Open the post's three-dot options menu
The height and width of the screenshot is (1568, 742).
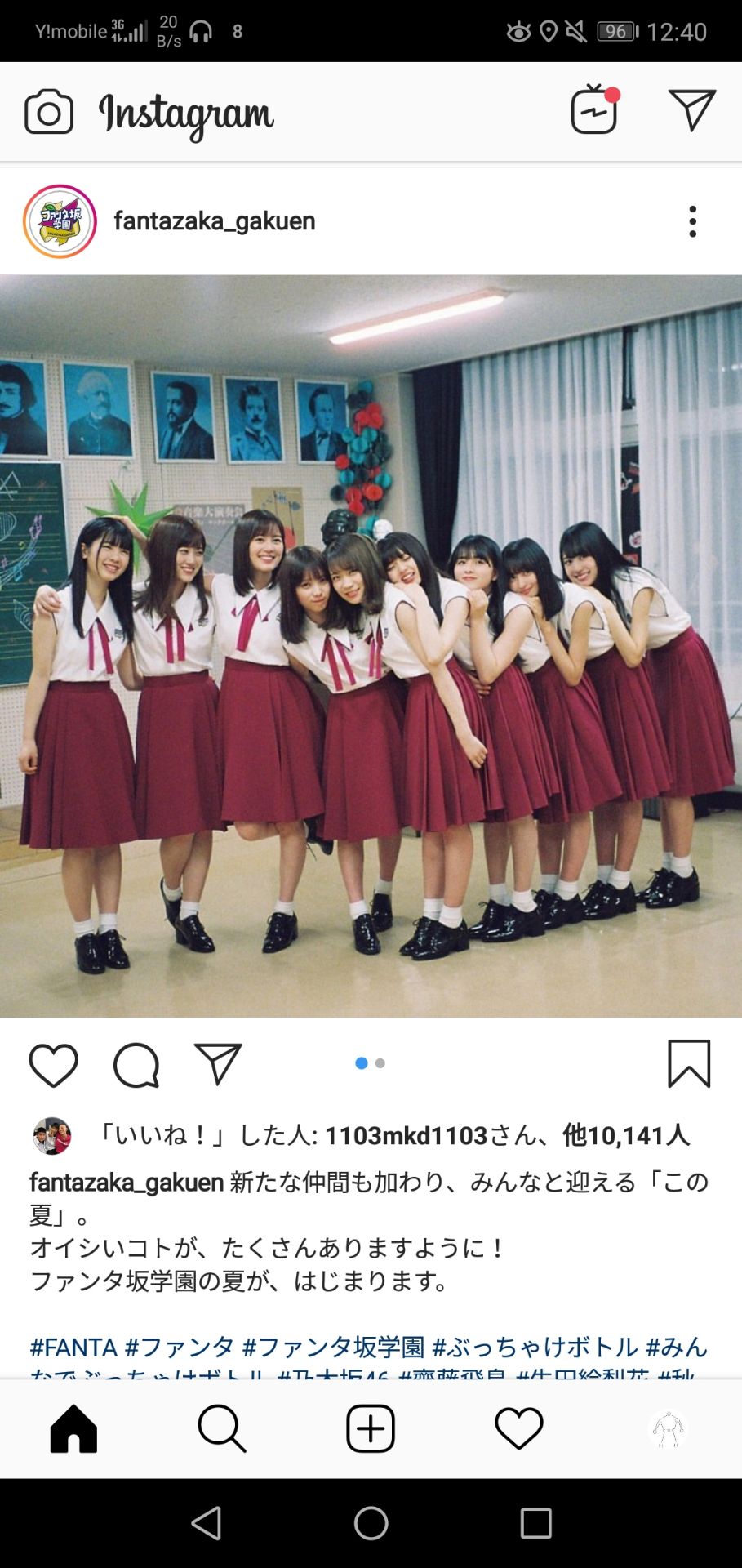pos(692,221)
